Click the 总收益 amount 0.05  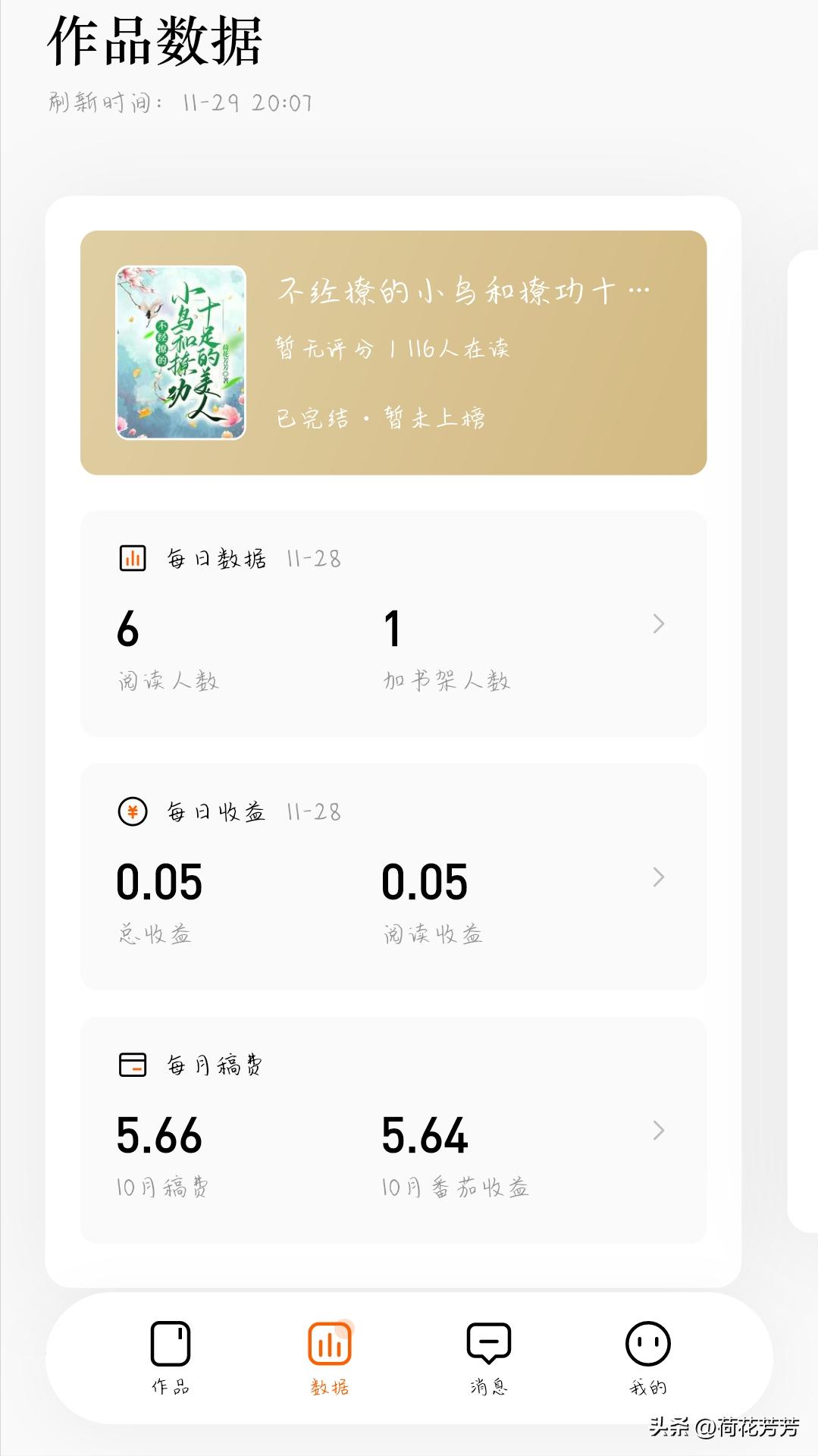point(159,882)
